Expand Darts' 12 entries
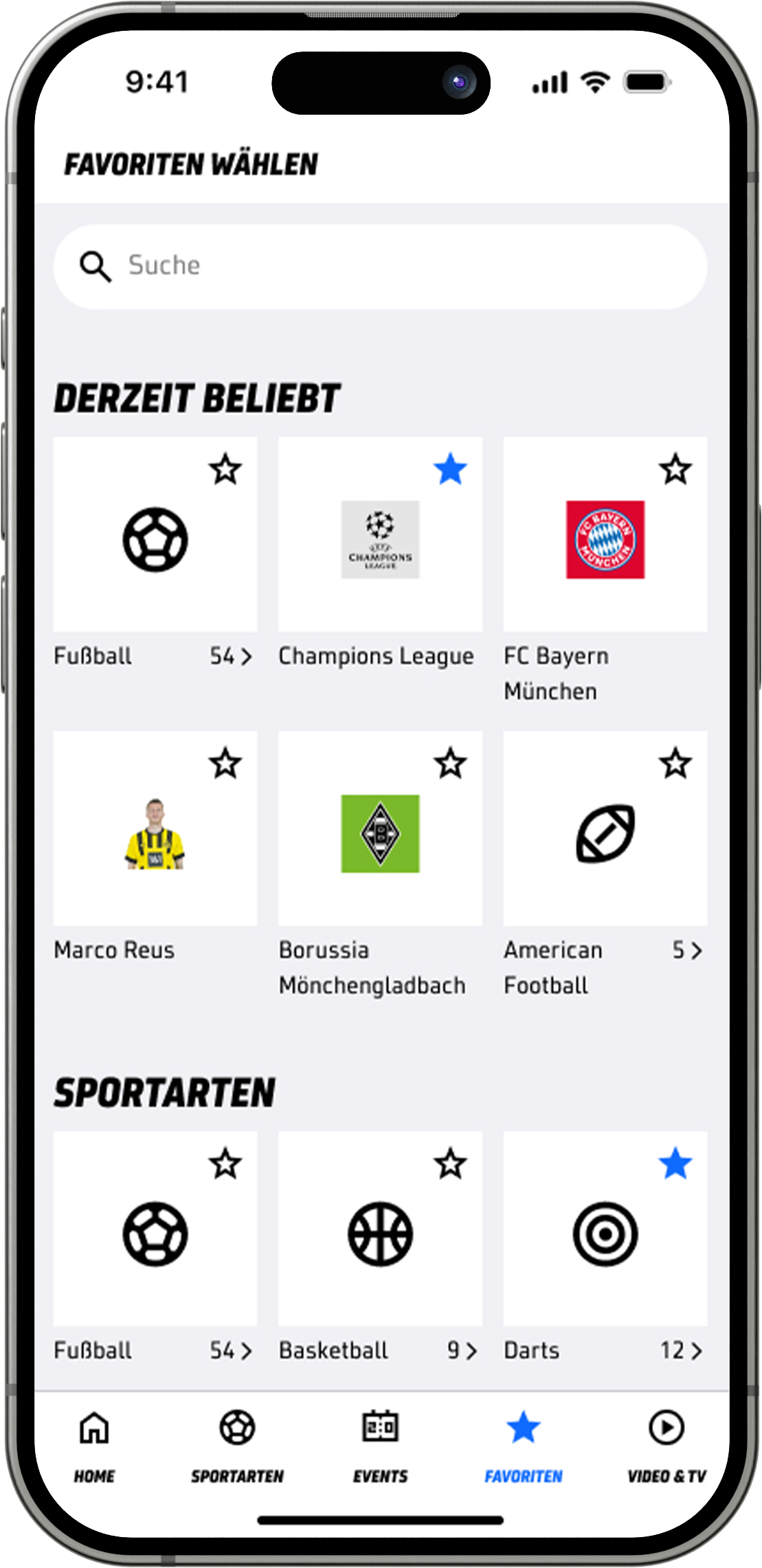The image size is (762, 1568). click(682, 1351)
